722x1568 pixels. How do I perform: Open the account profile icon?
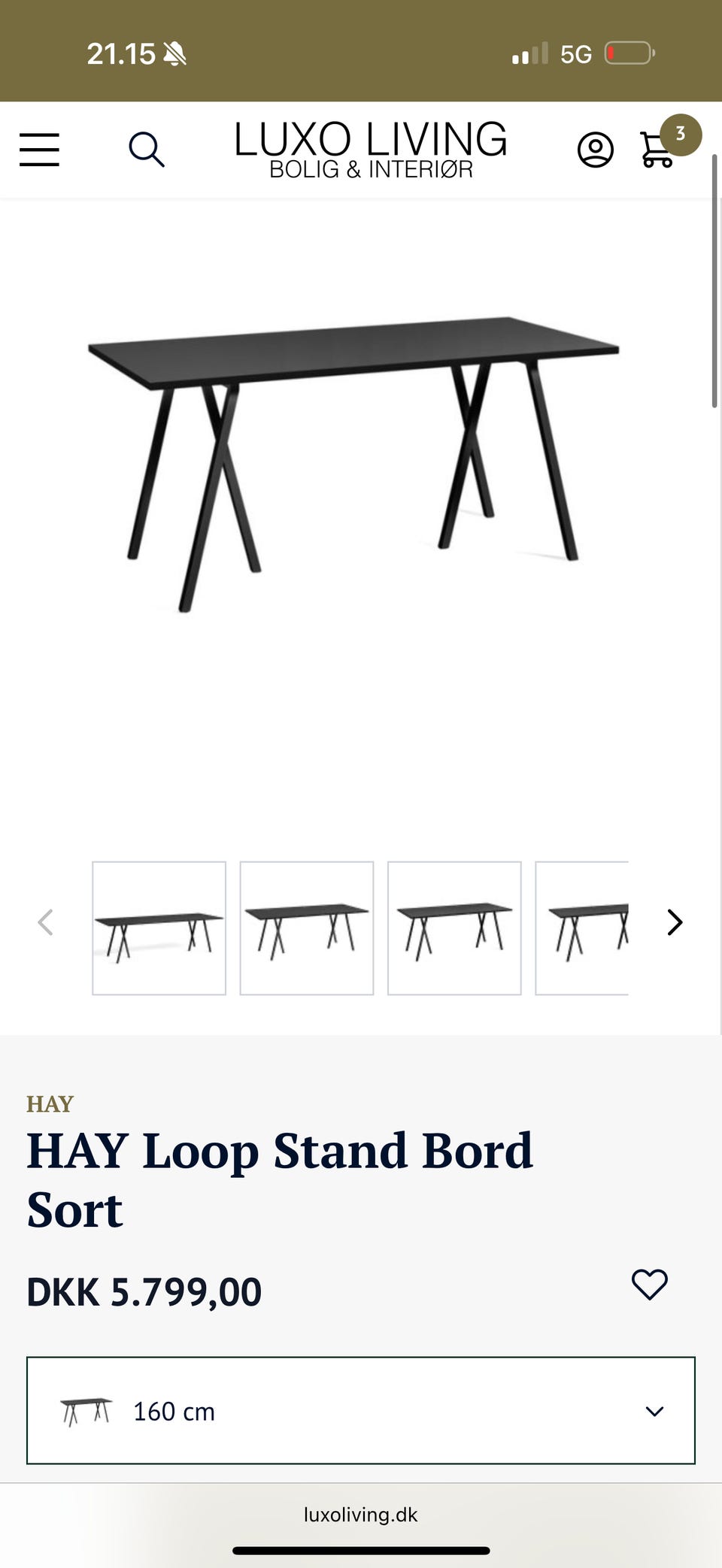coord(595,150)
